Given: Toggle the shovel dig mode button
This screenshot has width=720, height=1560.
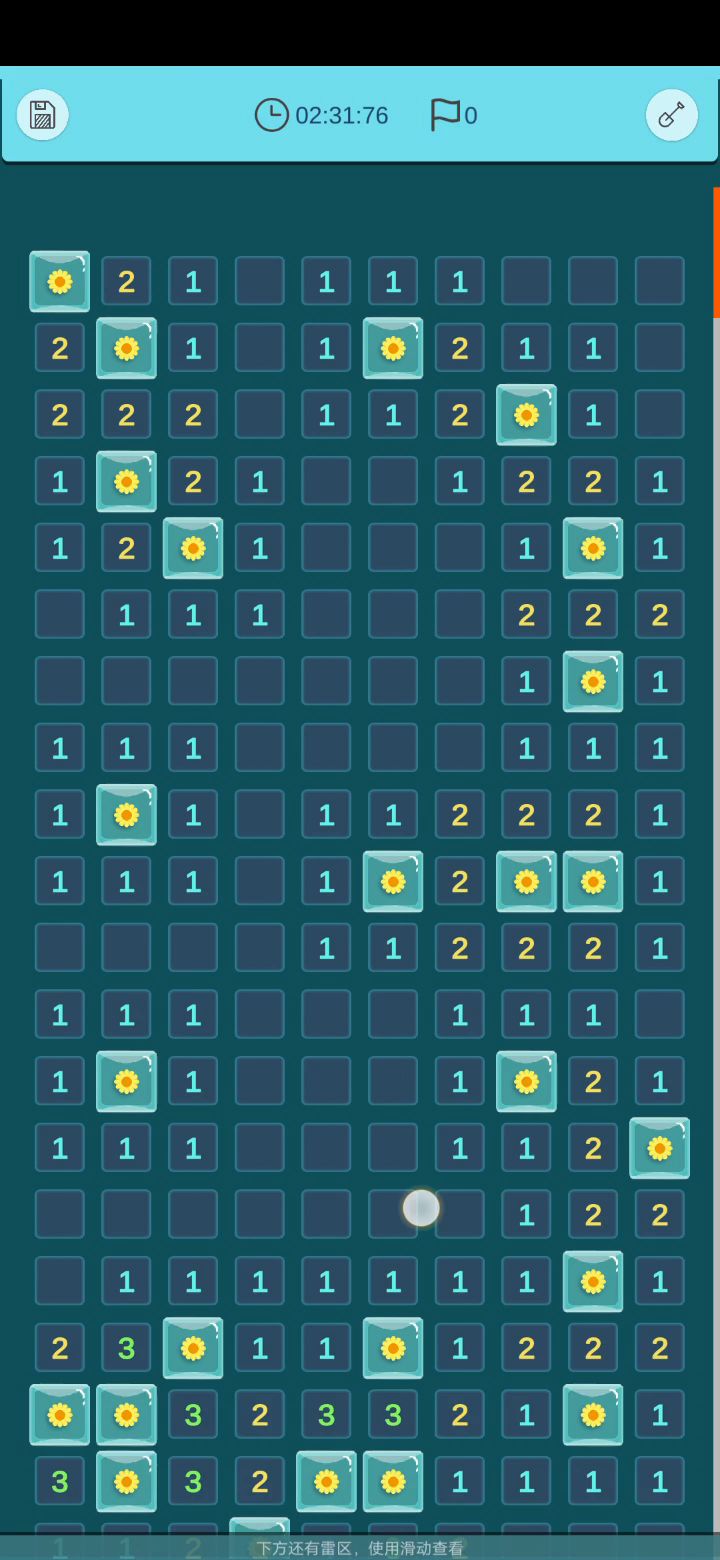Looking at the screenshot, I should [671, 115].
